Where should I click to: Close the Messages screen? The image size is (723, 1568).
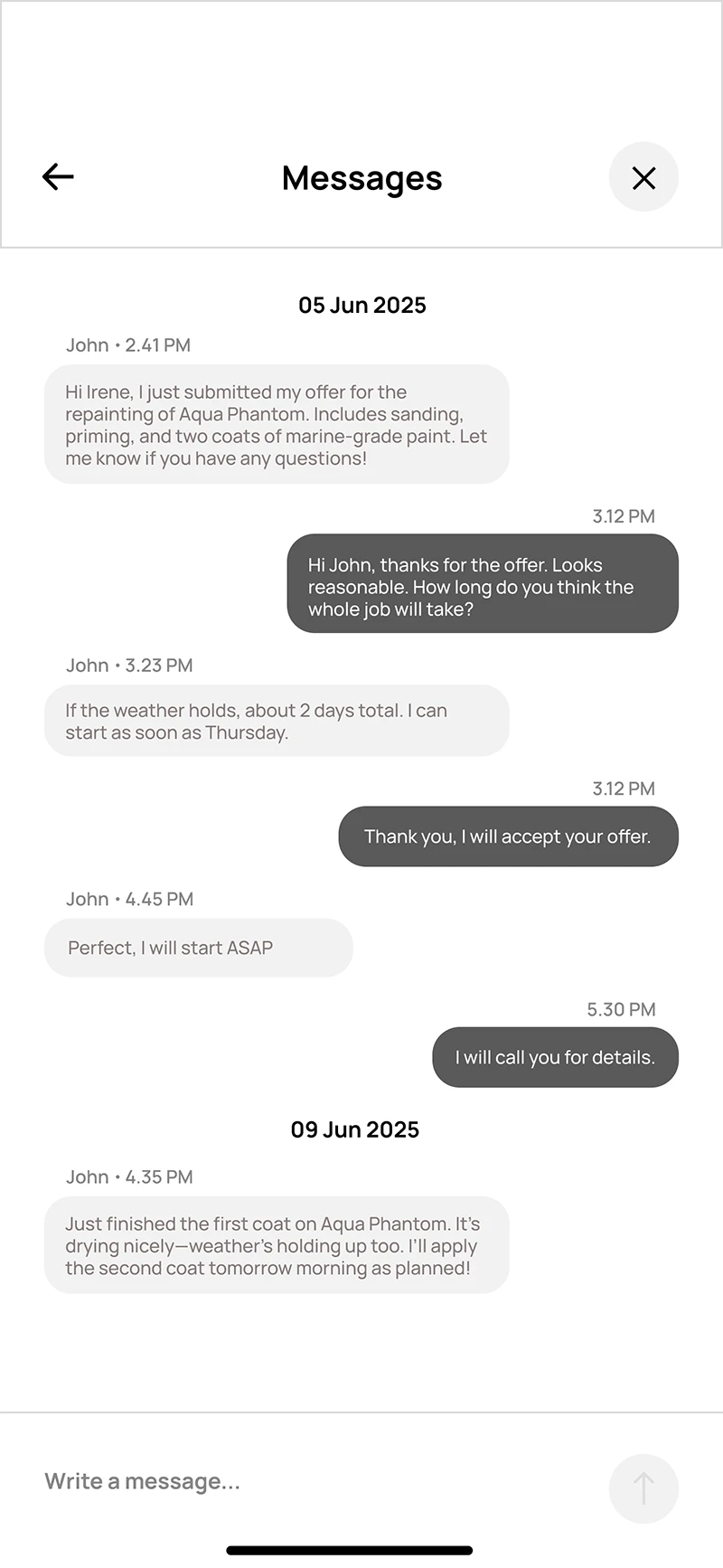pos(643,177)
